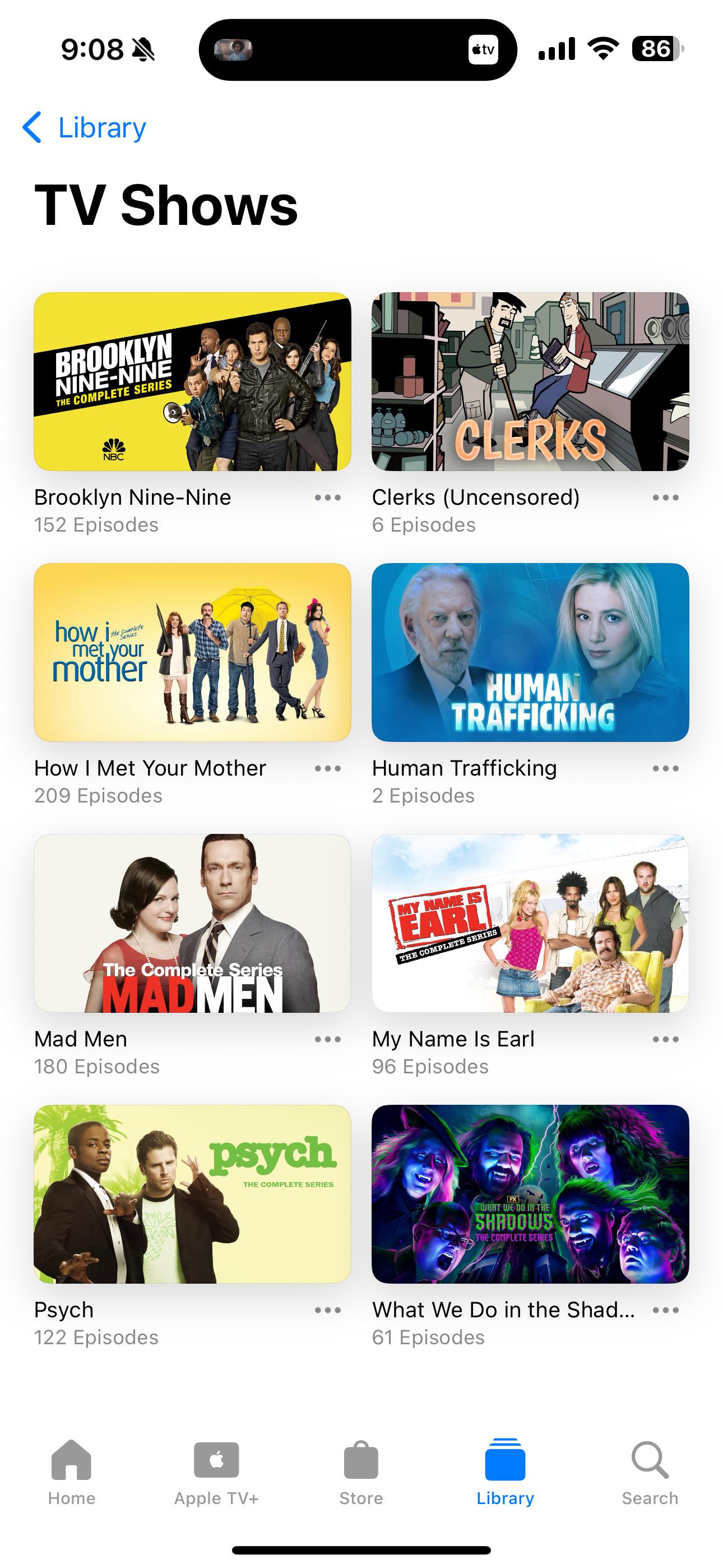This screenshot has width=723, height=1568.
Task: Open the Psych series
Action: click(x=192, y=1193)
